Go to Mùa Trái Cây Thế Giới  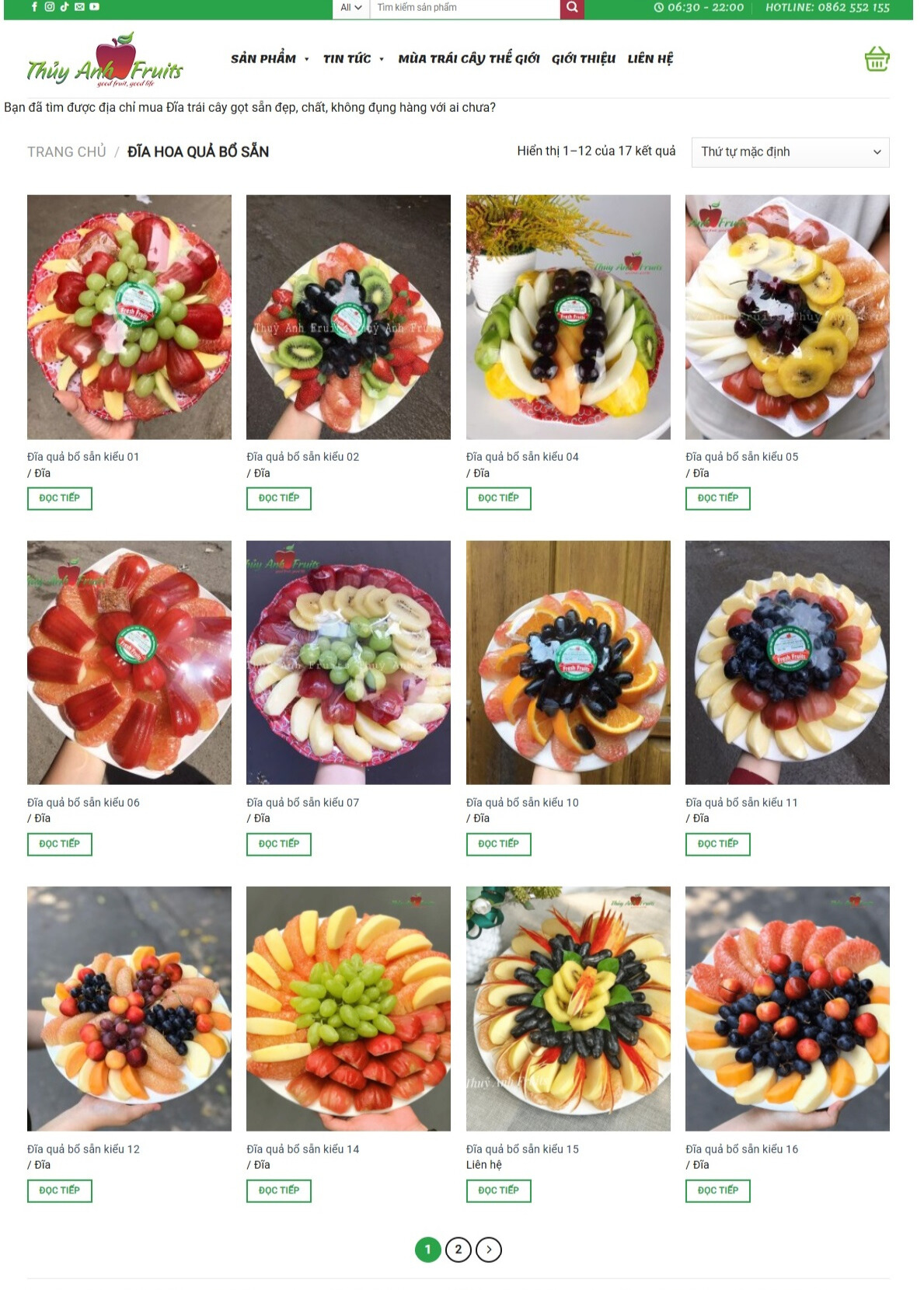click(x=469, y=59)
